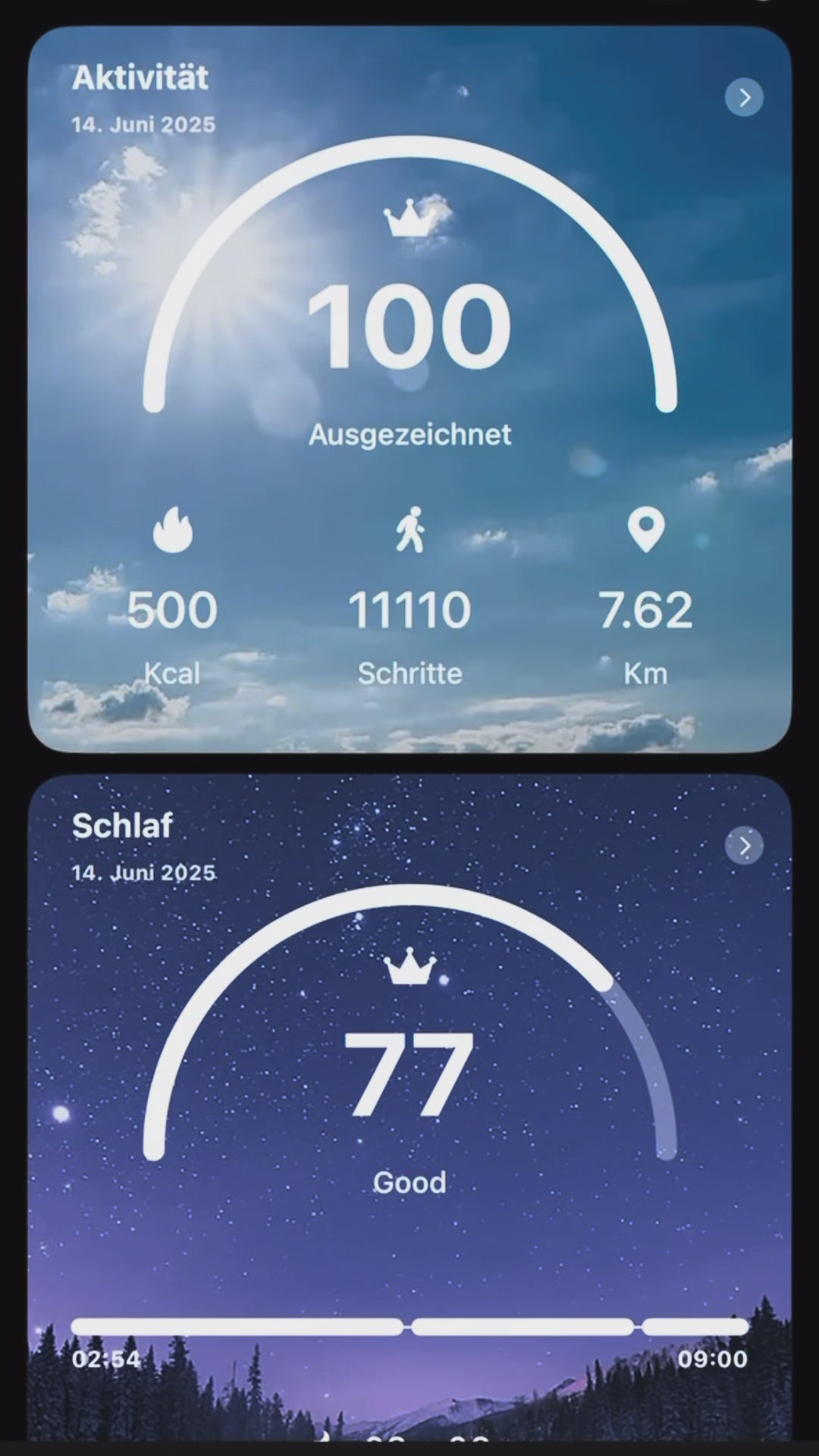Open the Schlaf card showing score 77

tap(409, 1077)
